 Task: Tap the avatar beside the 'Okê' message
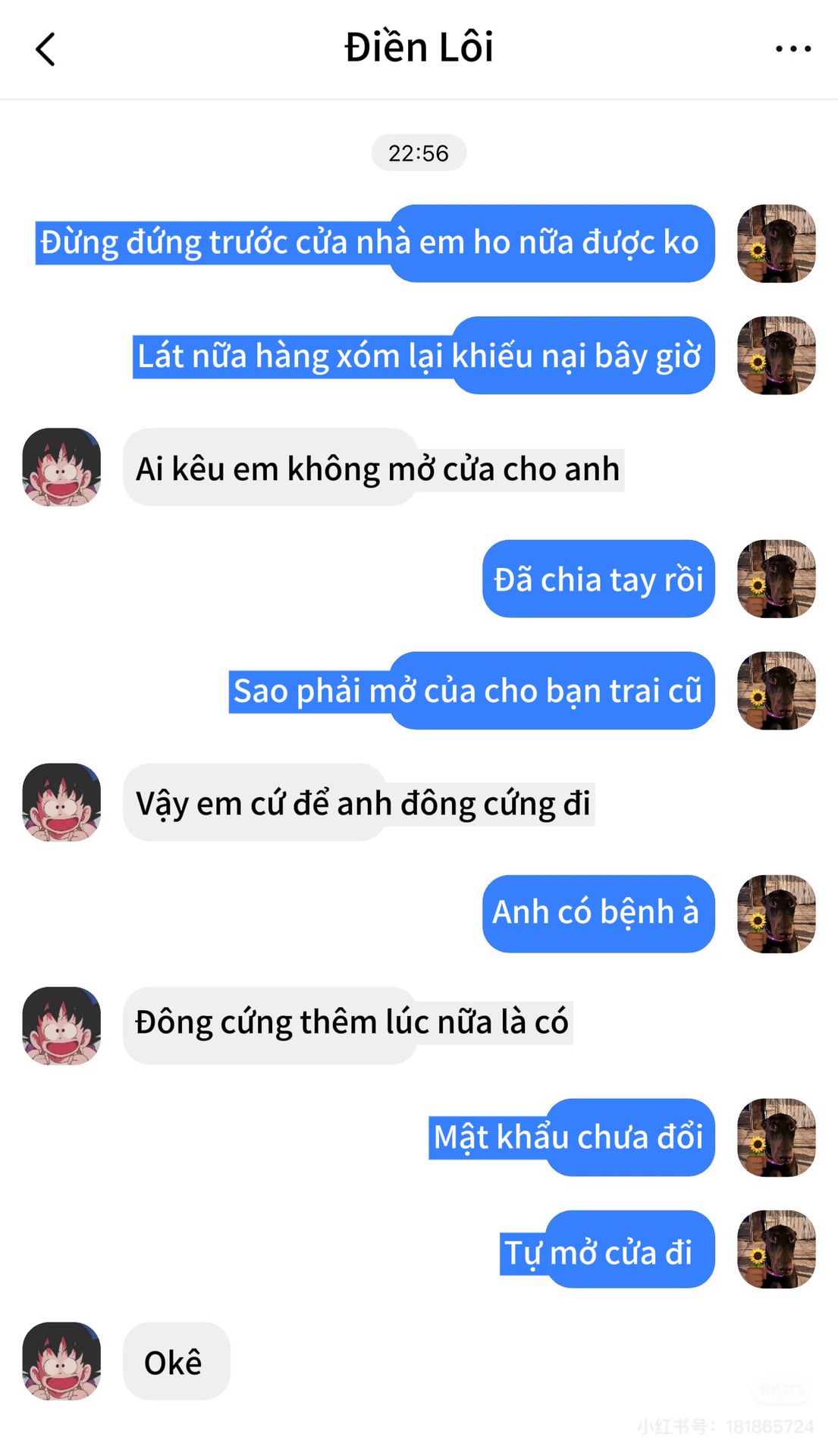tap(61, 1361)
